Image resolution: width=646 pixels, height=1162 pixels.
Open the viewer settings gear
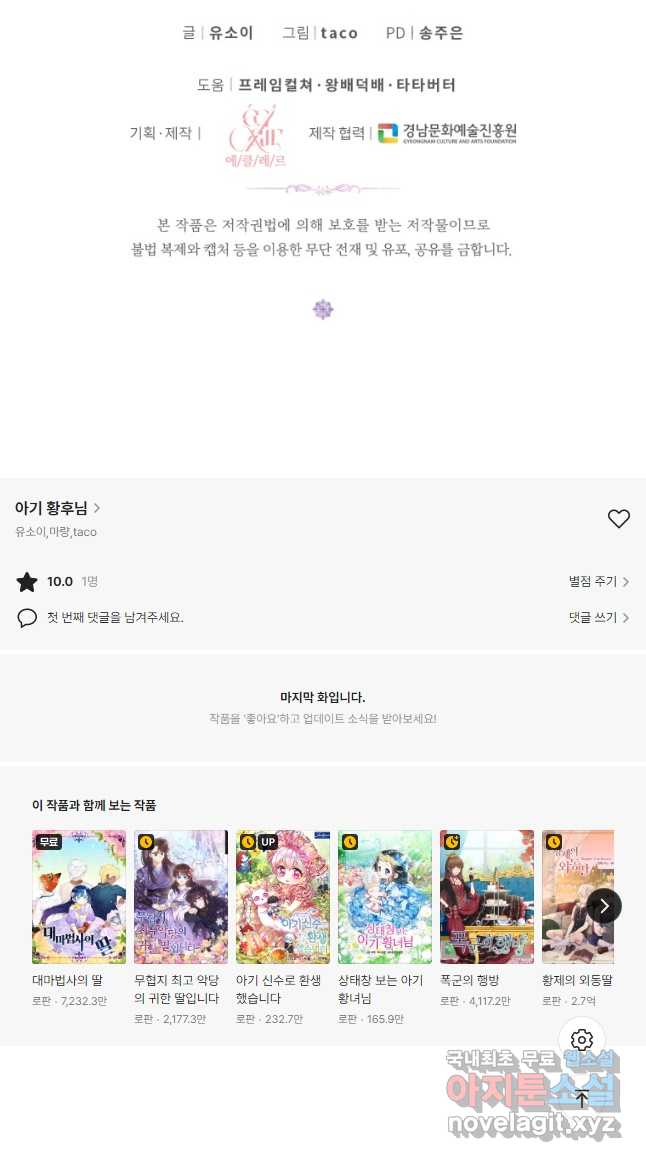point(582,1040)
